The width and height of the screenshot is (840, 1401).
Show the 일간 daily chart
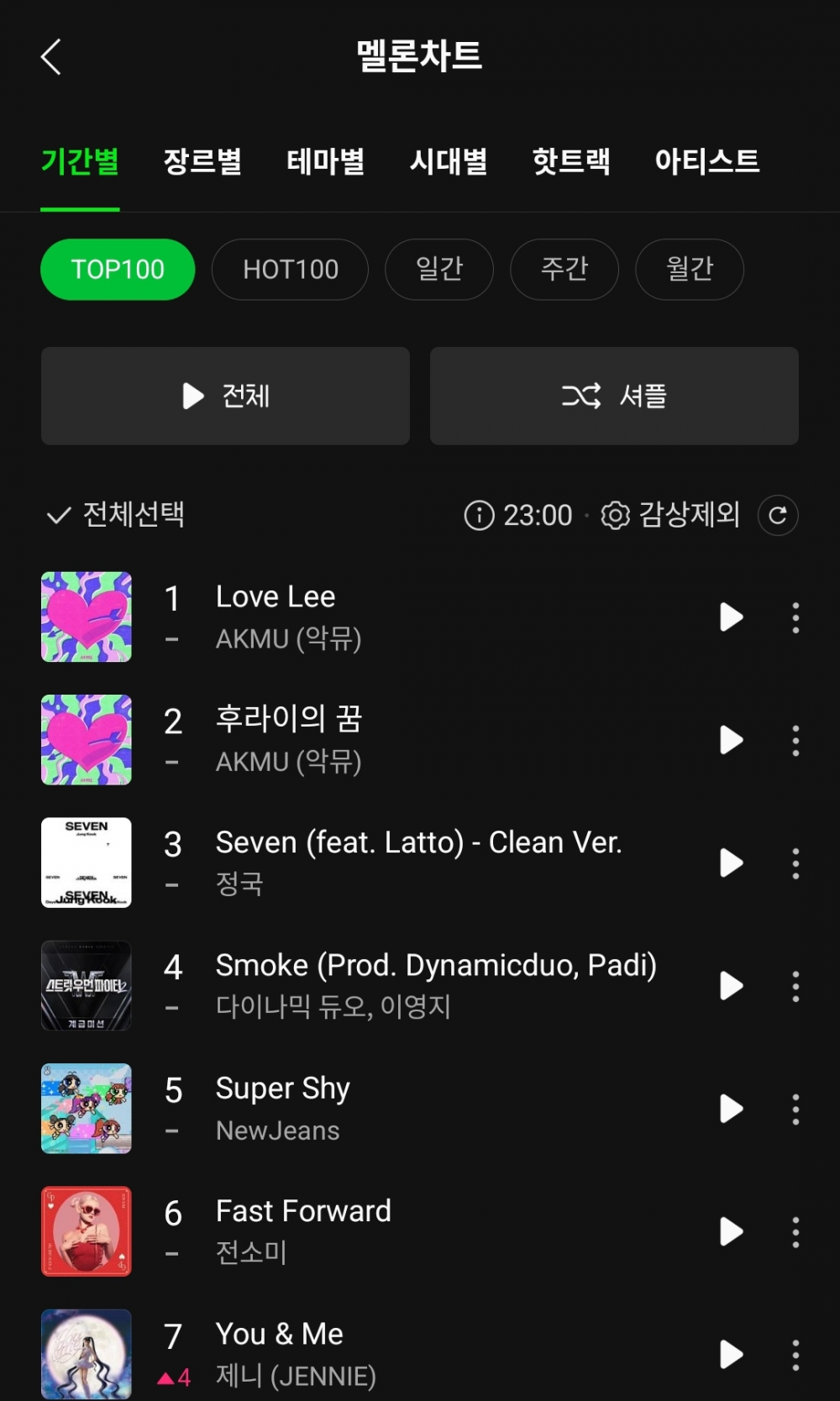(x=439, y=270)
